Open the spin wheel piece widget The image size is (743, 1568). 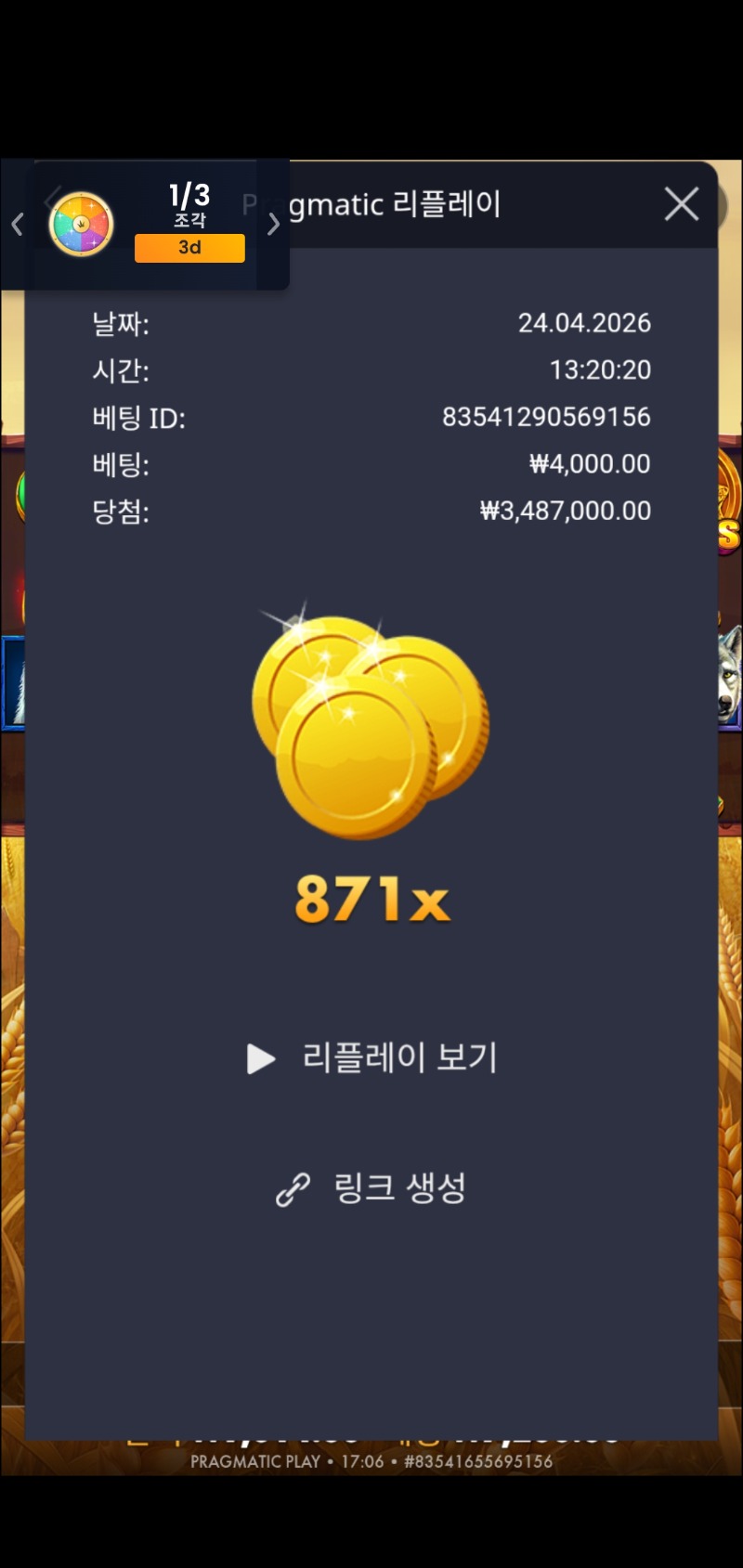coord(82,225)
